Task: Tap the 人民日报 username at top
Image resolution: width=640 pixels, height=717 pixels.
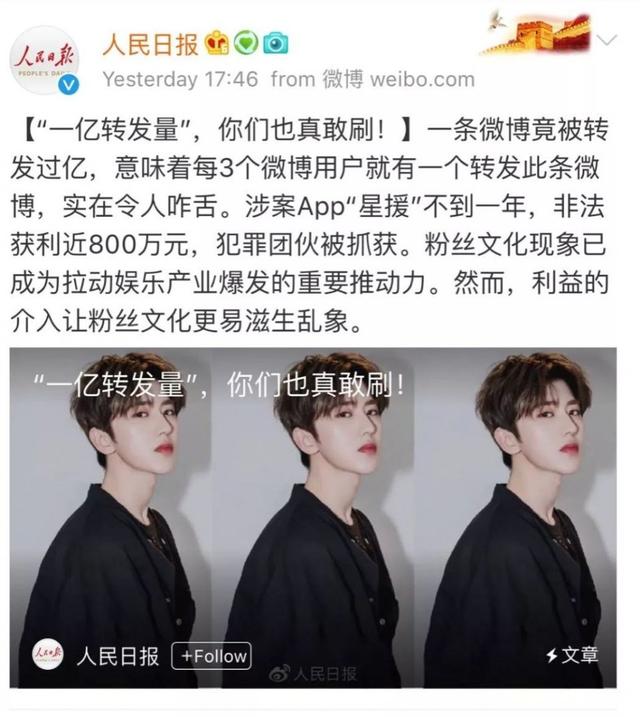Action: [x=151, y=43]
